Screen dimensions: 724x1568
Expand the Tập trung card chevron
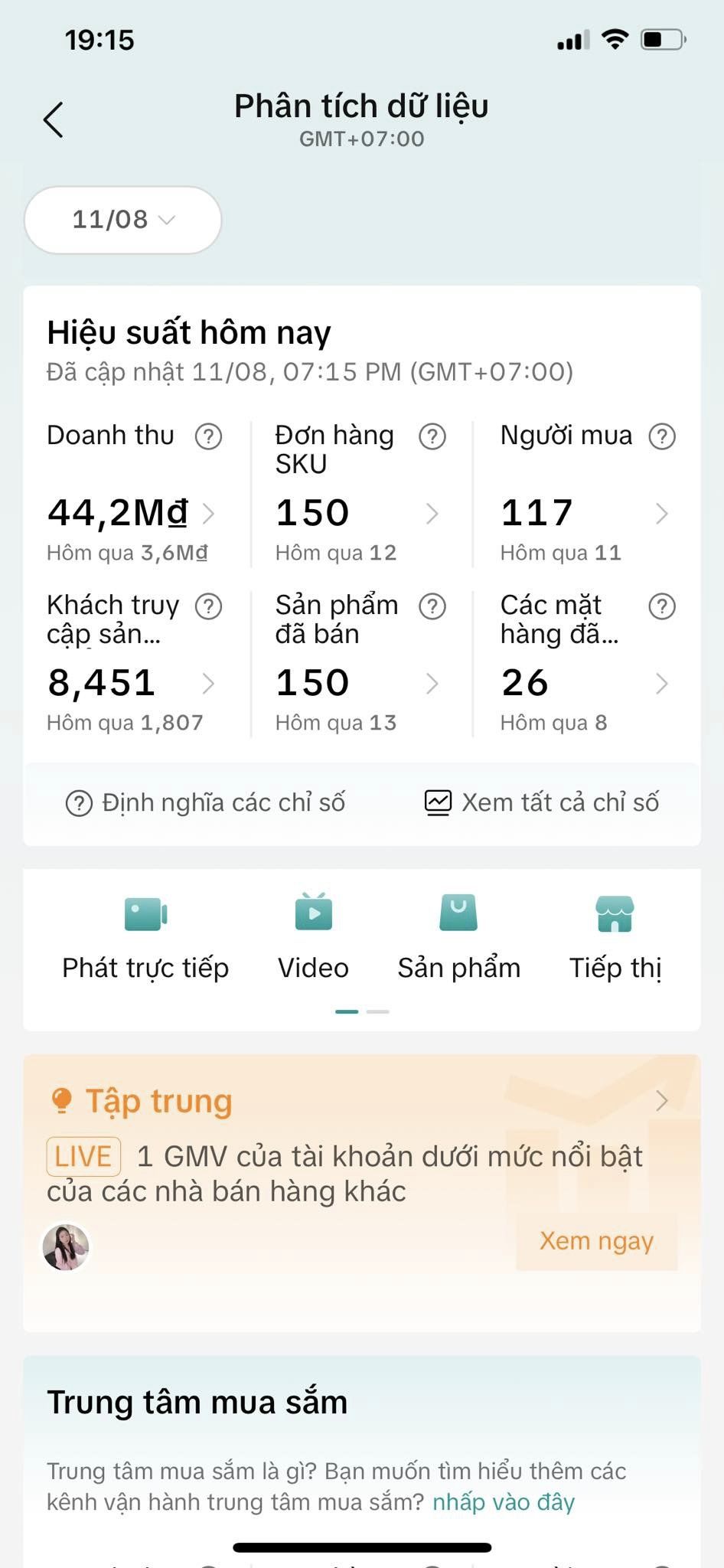tap(662, 1101)
